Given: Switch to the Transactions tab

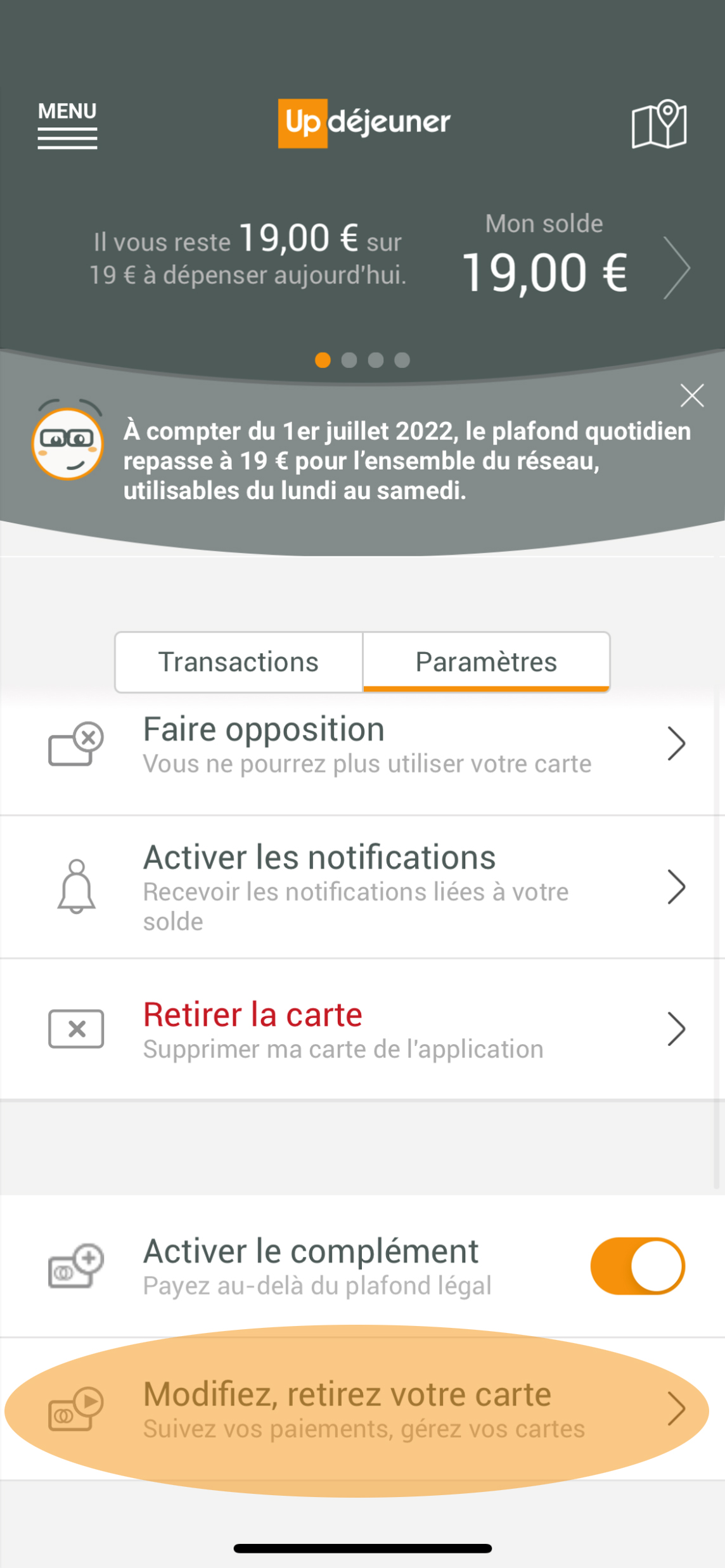Looking at the screenshot, I should [x=238, y=662].
